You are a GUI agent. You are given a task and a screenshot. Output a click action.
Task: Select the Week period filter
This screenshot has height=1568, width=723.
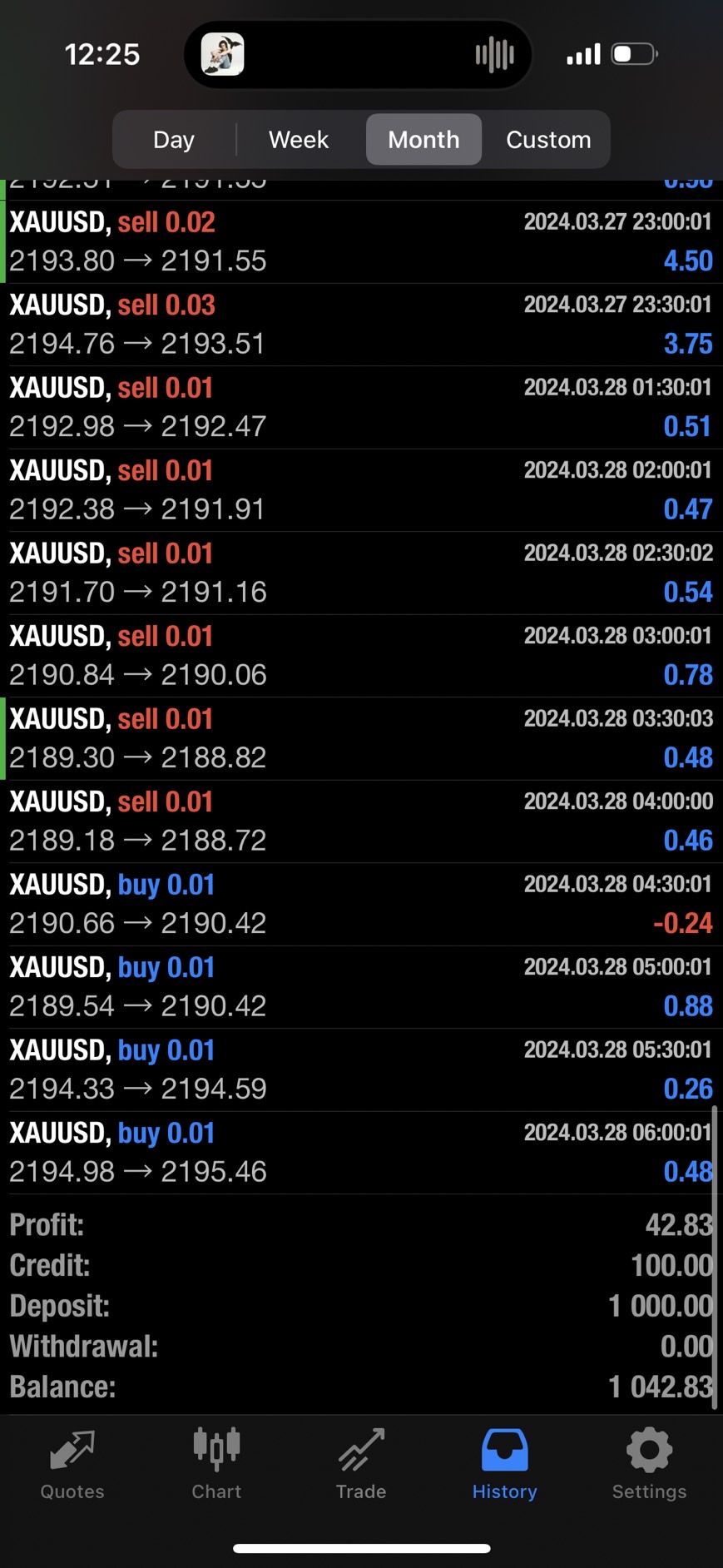point(299,140)
